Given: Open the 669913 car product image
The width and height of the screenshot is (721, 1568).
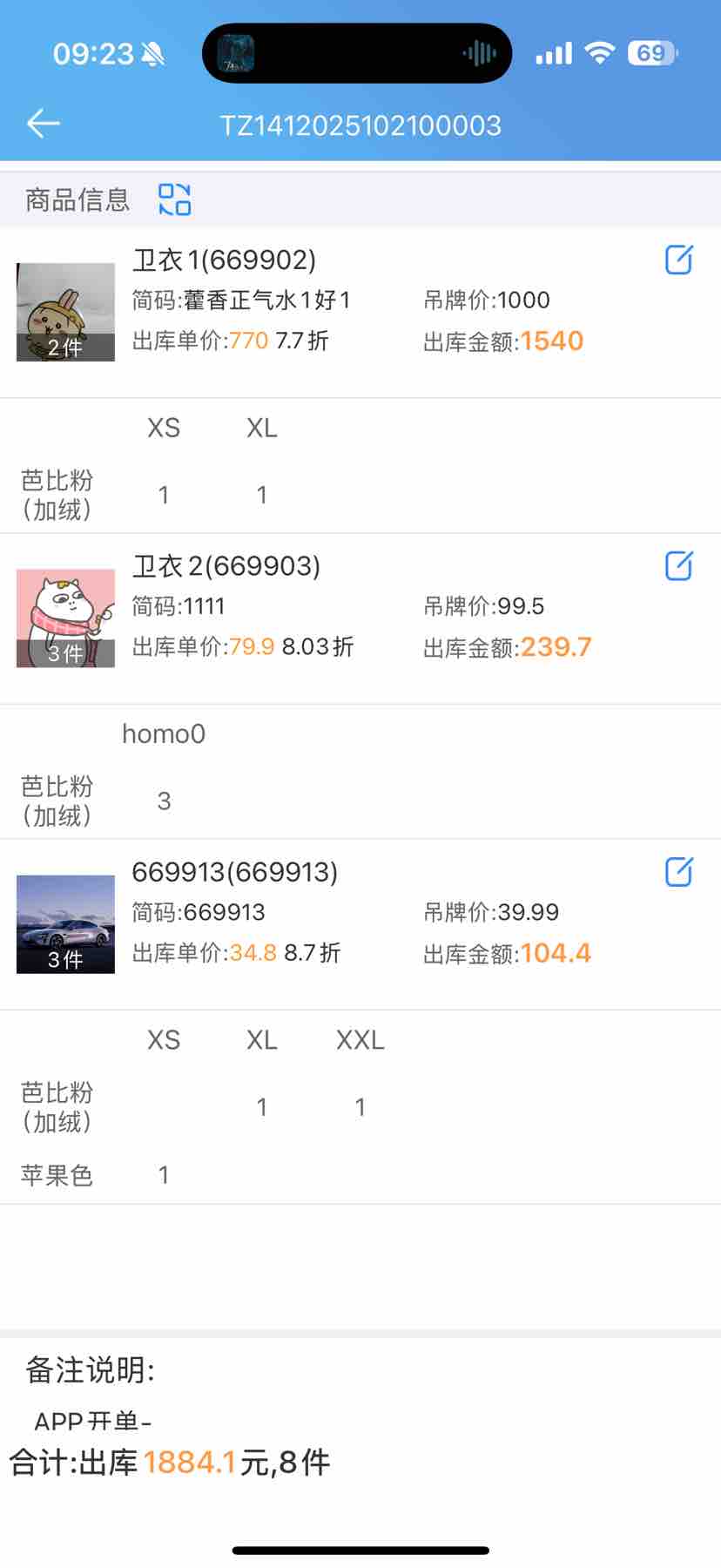Looking at the screenshot, I should [x=66, y=924].
